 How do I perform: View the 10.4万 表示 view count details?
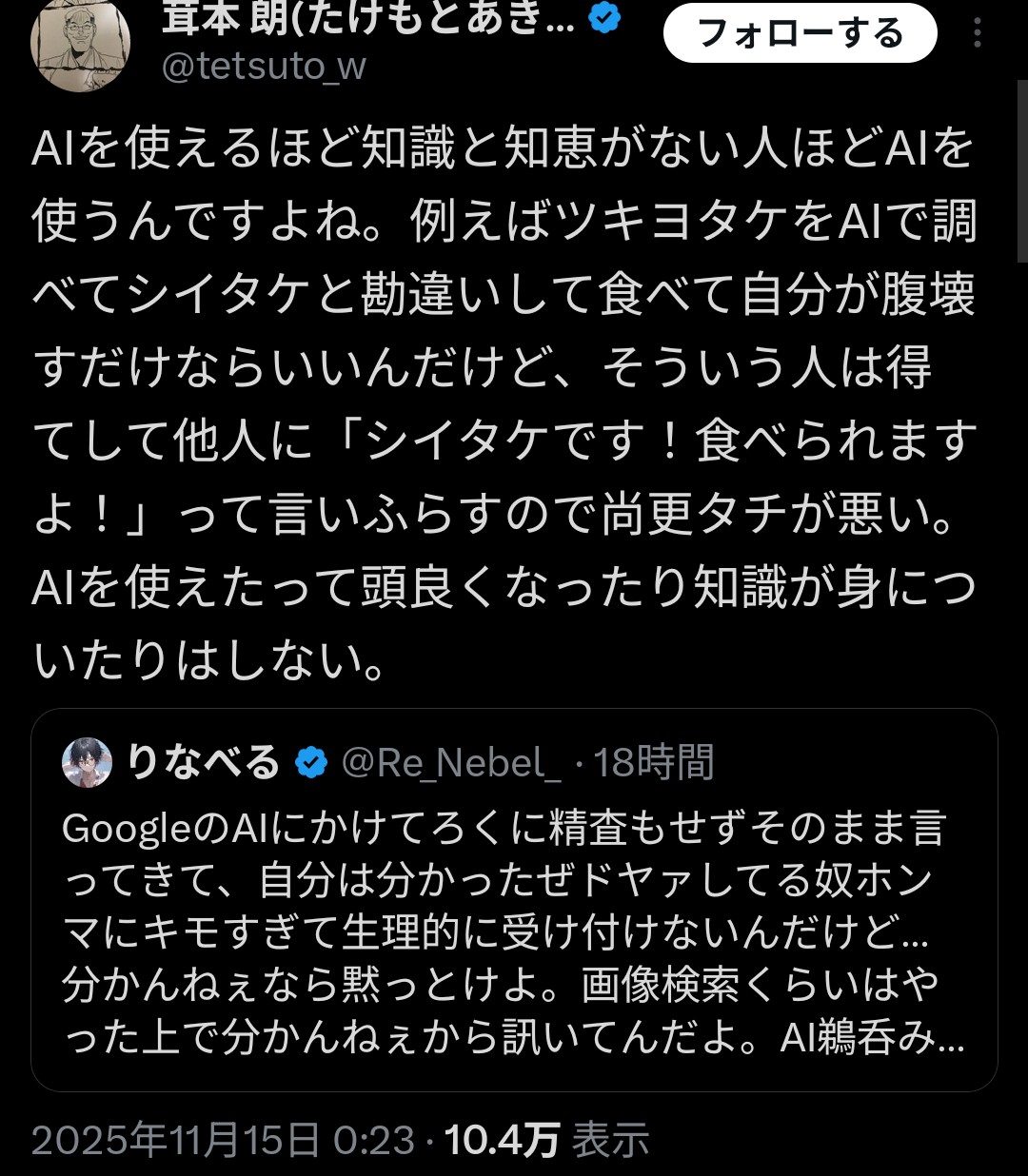(546, 1139)
